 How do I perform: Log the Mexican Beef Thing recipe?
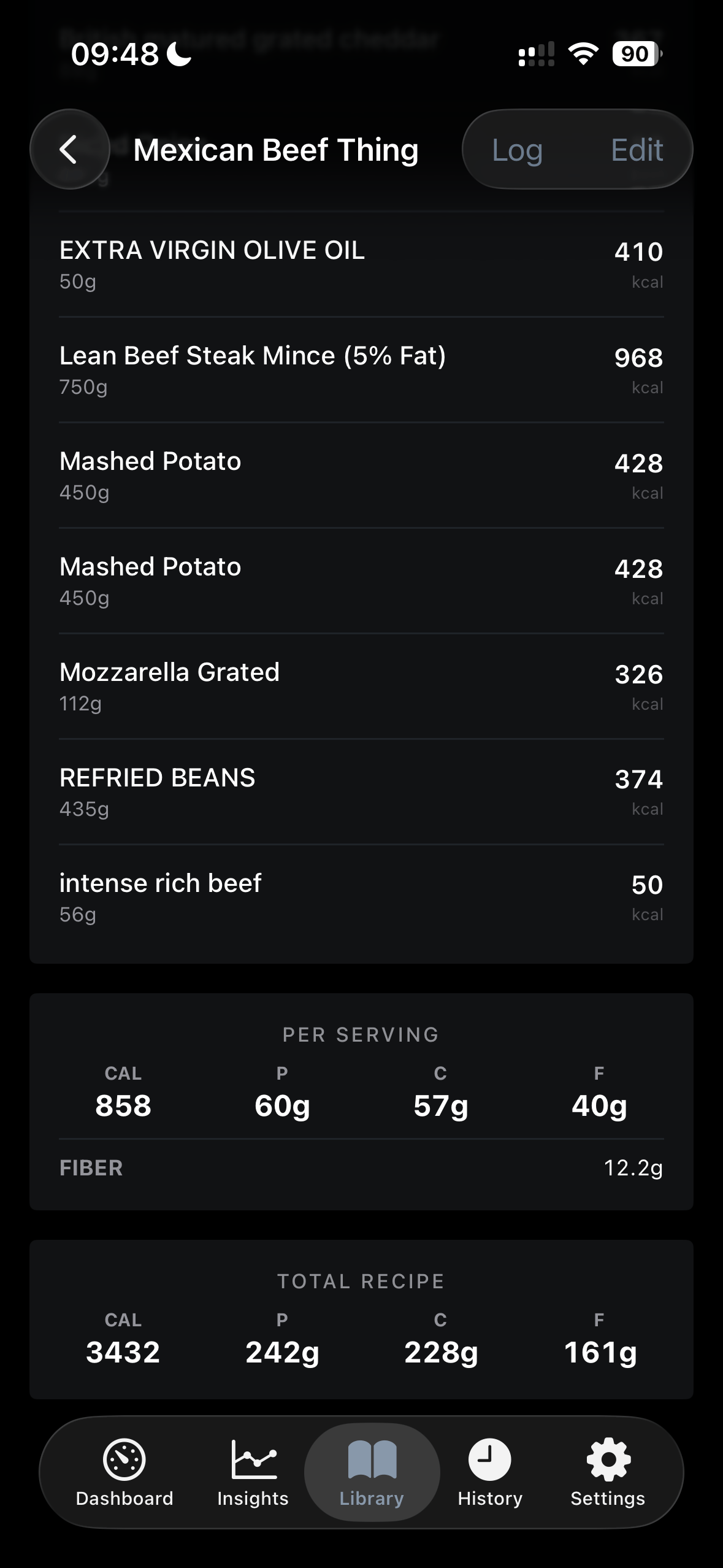[517, 148]
